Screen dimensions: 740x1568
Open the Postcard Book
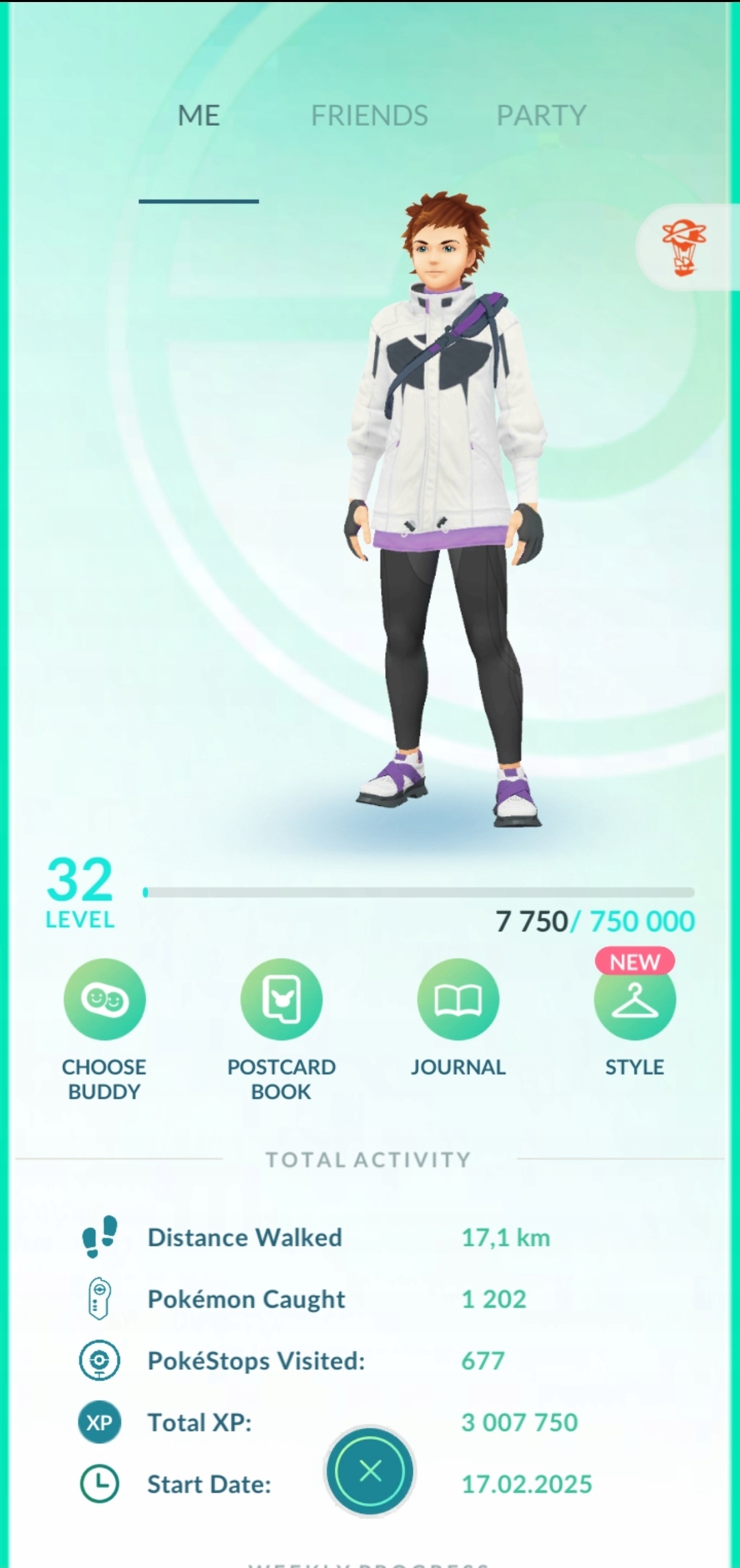coord(281,999)
